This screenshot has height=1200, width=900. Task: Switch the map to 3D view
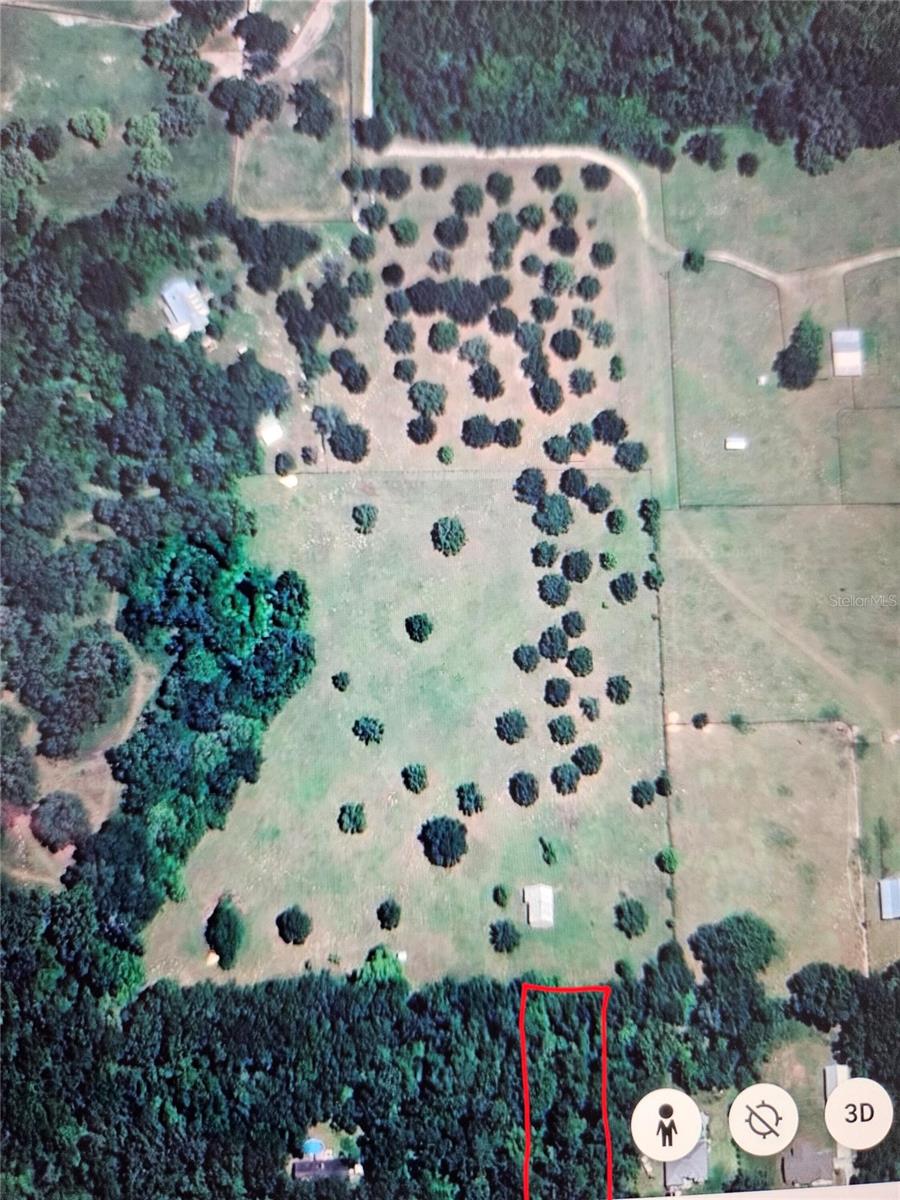(x=859, y=1113)
